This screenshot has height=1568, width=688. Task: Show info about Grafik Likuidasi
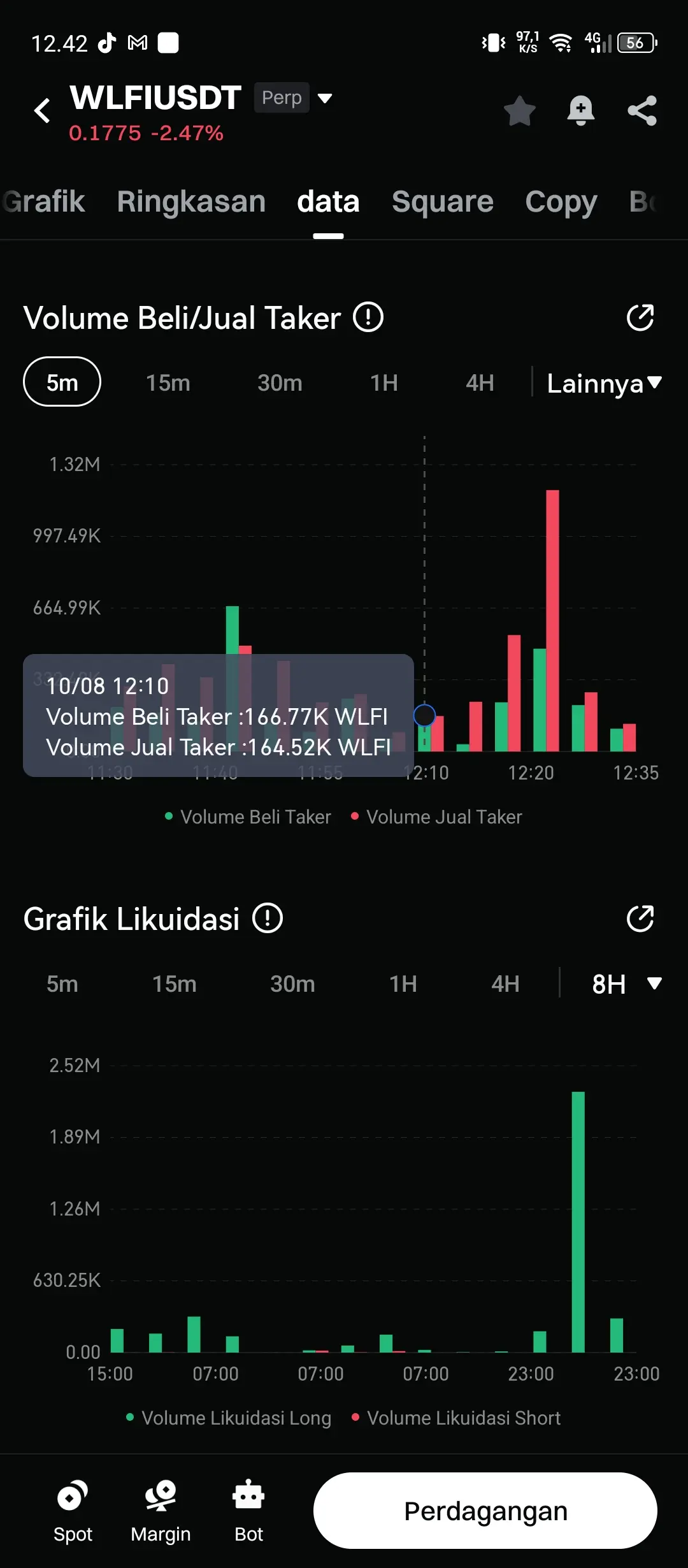tap(268, 918)
